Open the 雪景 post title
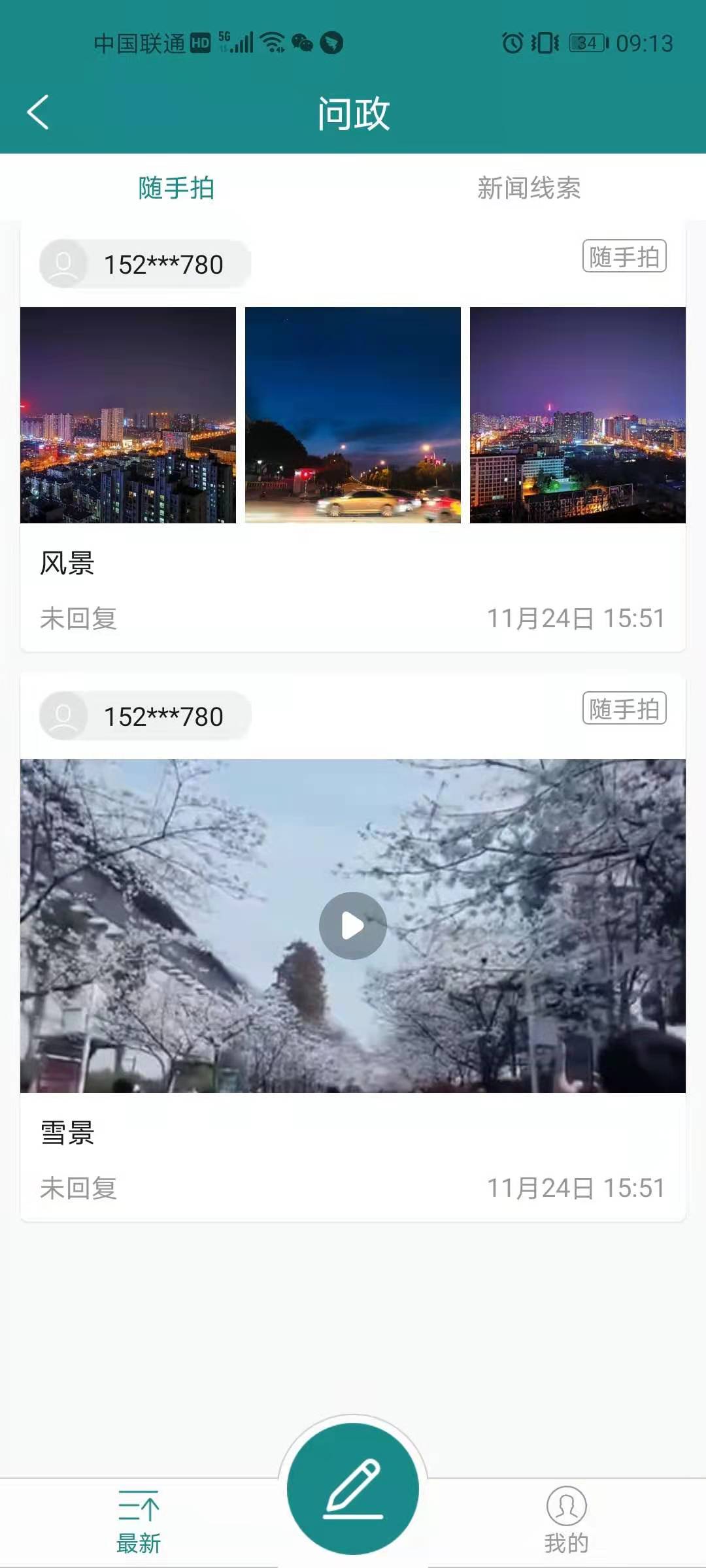The image size is (706, 1568). click(x=65, y=1132)
